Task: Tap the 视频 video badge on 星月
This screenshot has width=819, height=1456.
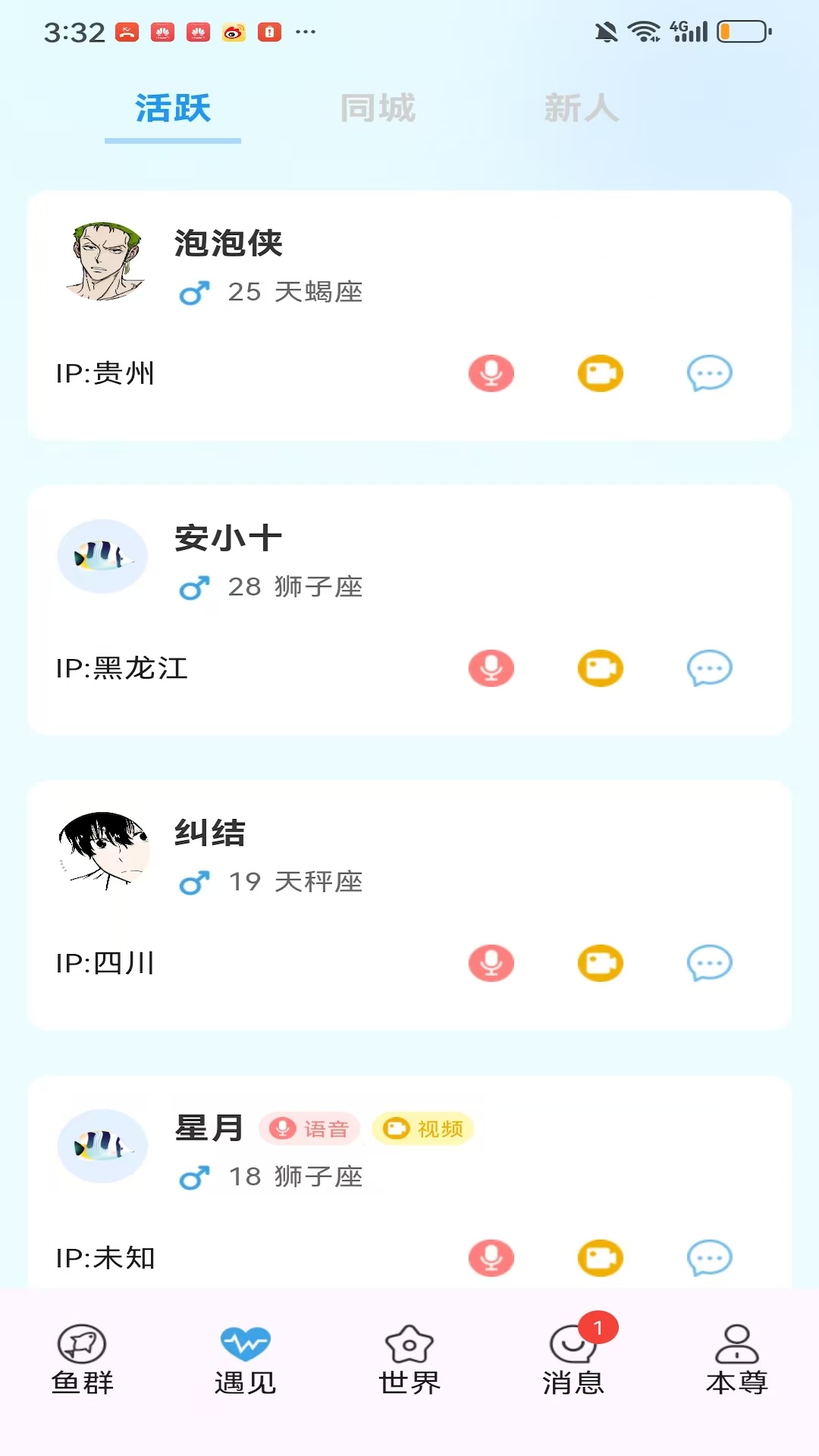Action: click(x=422, y=1128)
